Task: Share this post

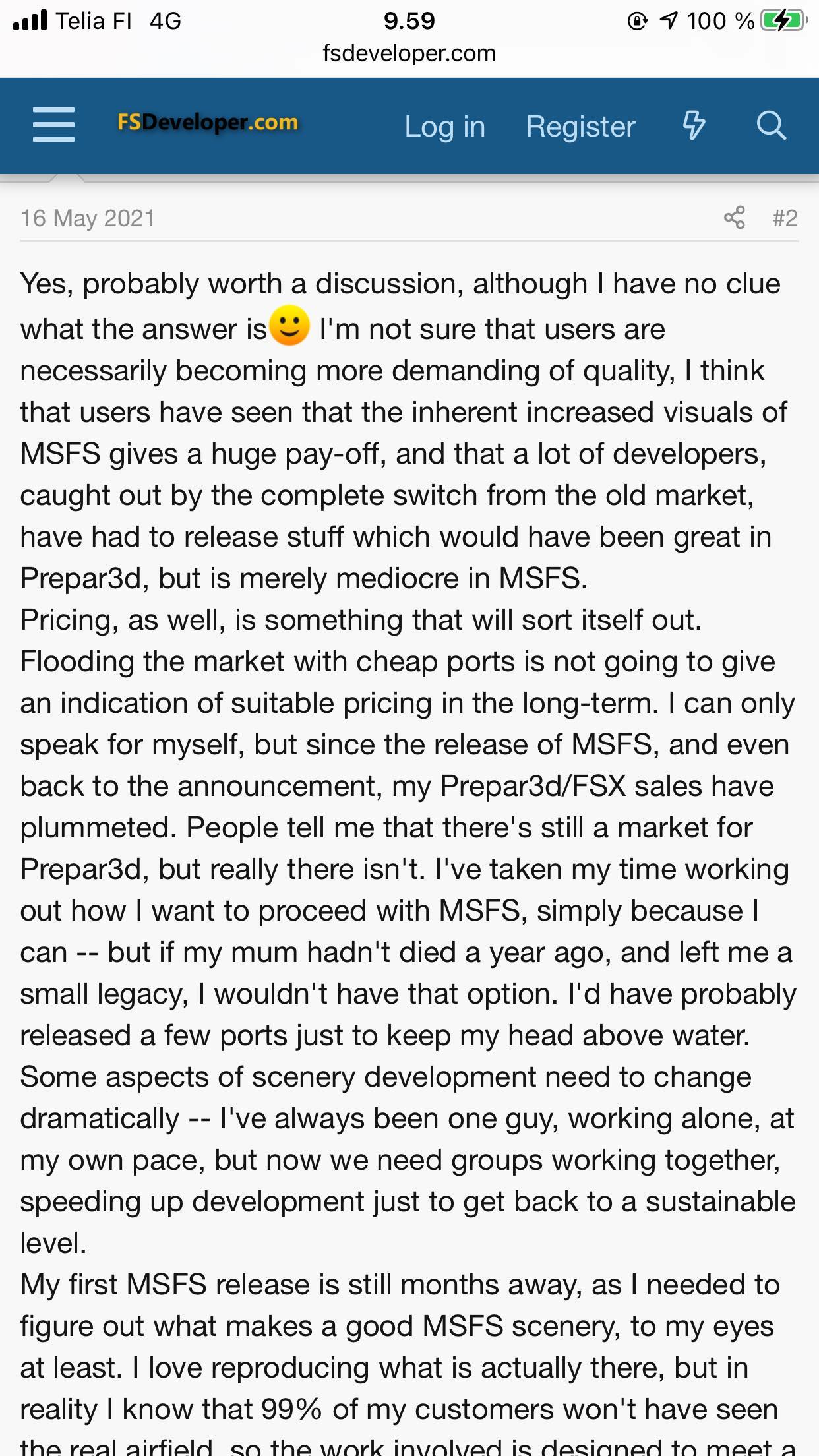Action: click(734, 218)
